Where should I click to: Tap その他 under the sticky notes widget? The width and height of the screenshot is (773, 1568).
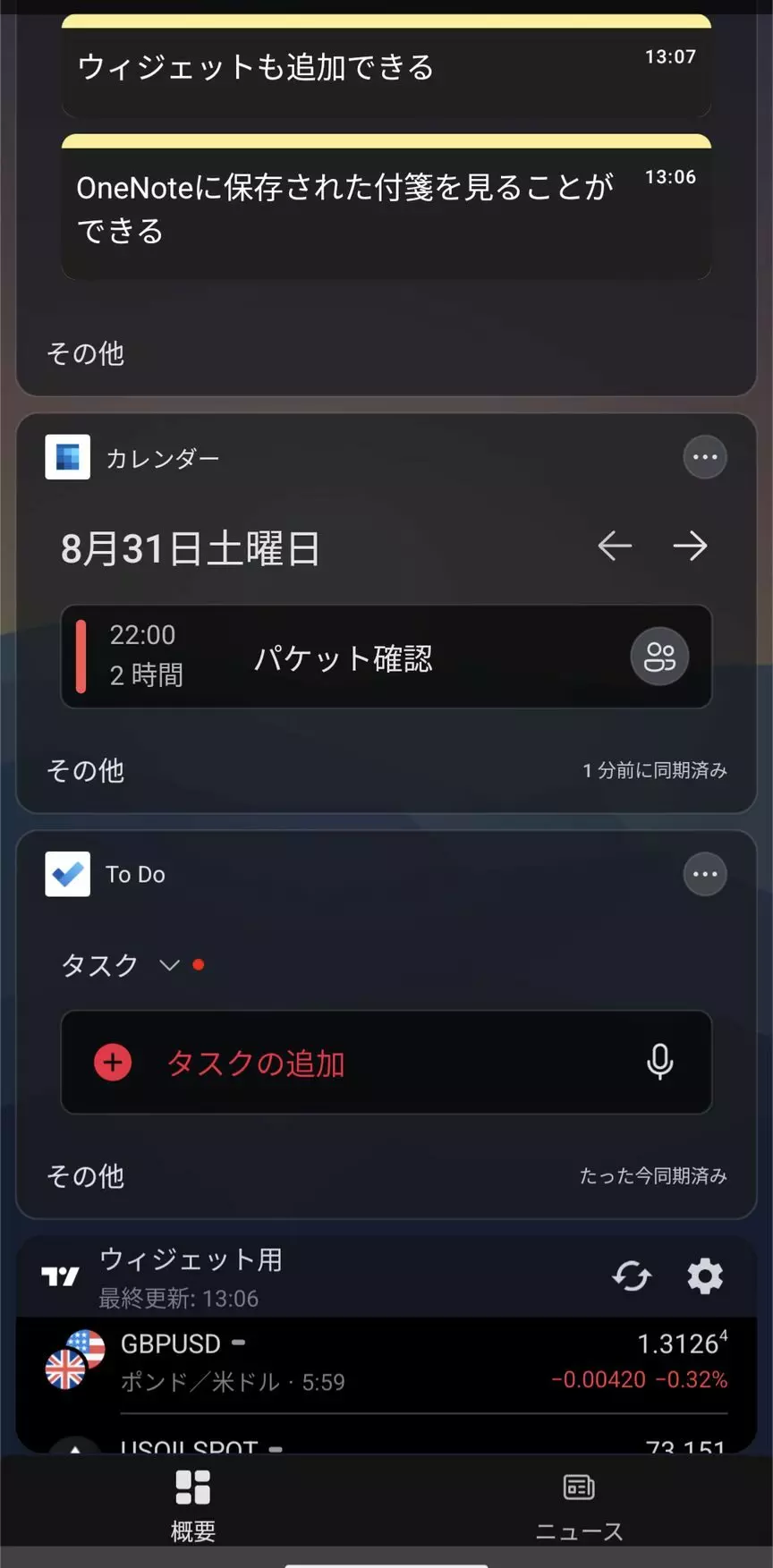86,353
